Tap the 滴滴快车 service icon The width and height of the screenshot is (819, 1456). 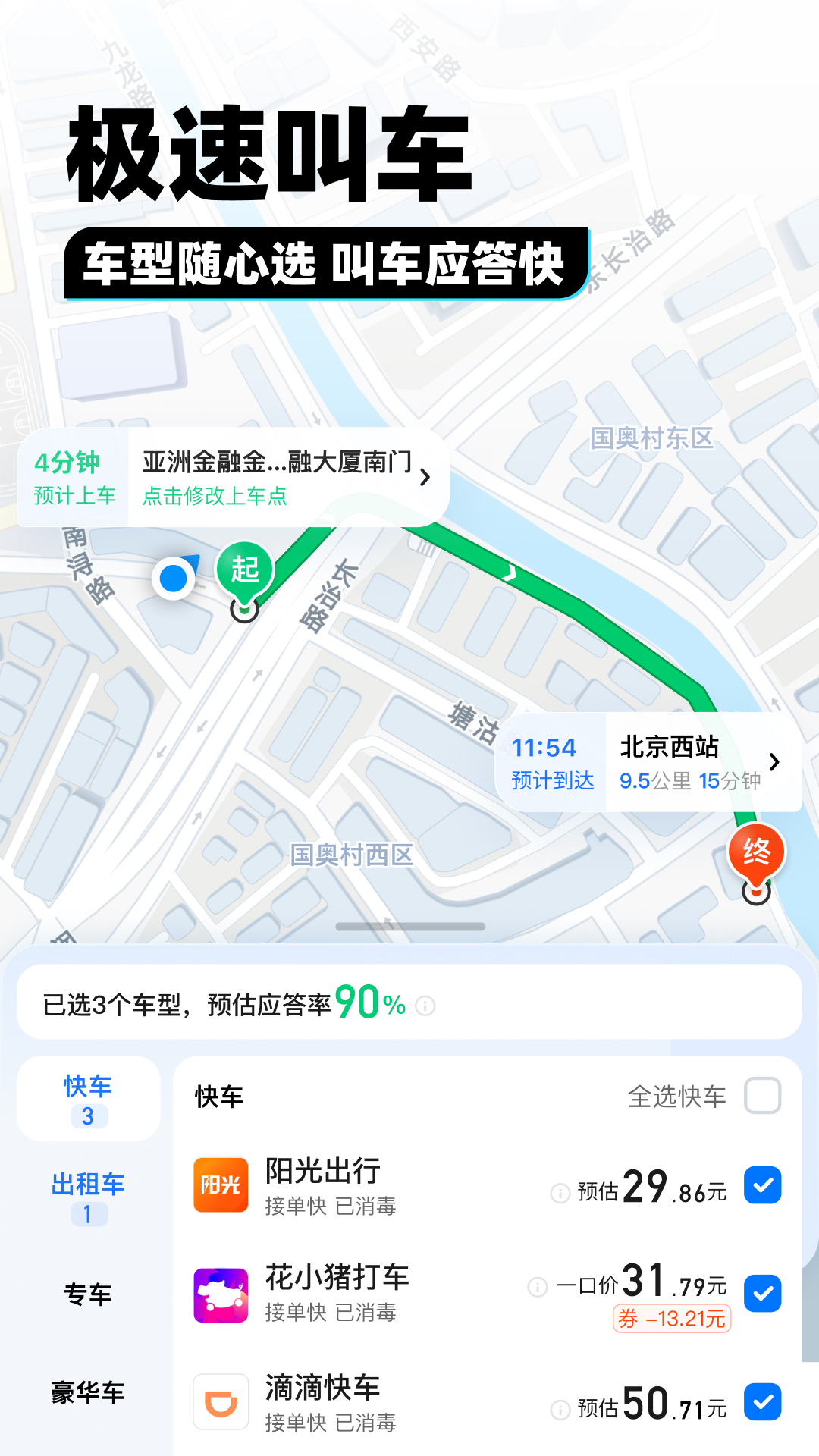click(221, 1401)
